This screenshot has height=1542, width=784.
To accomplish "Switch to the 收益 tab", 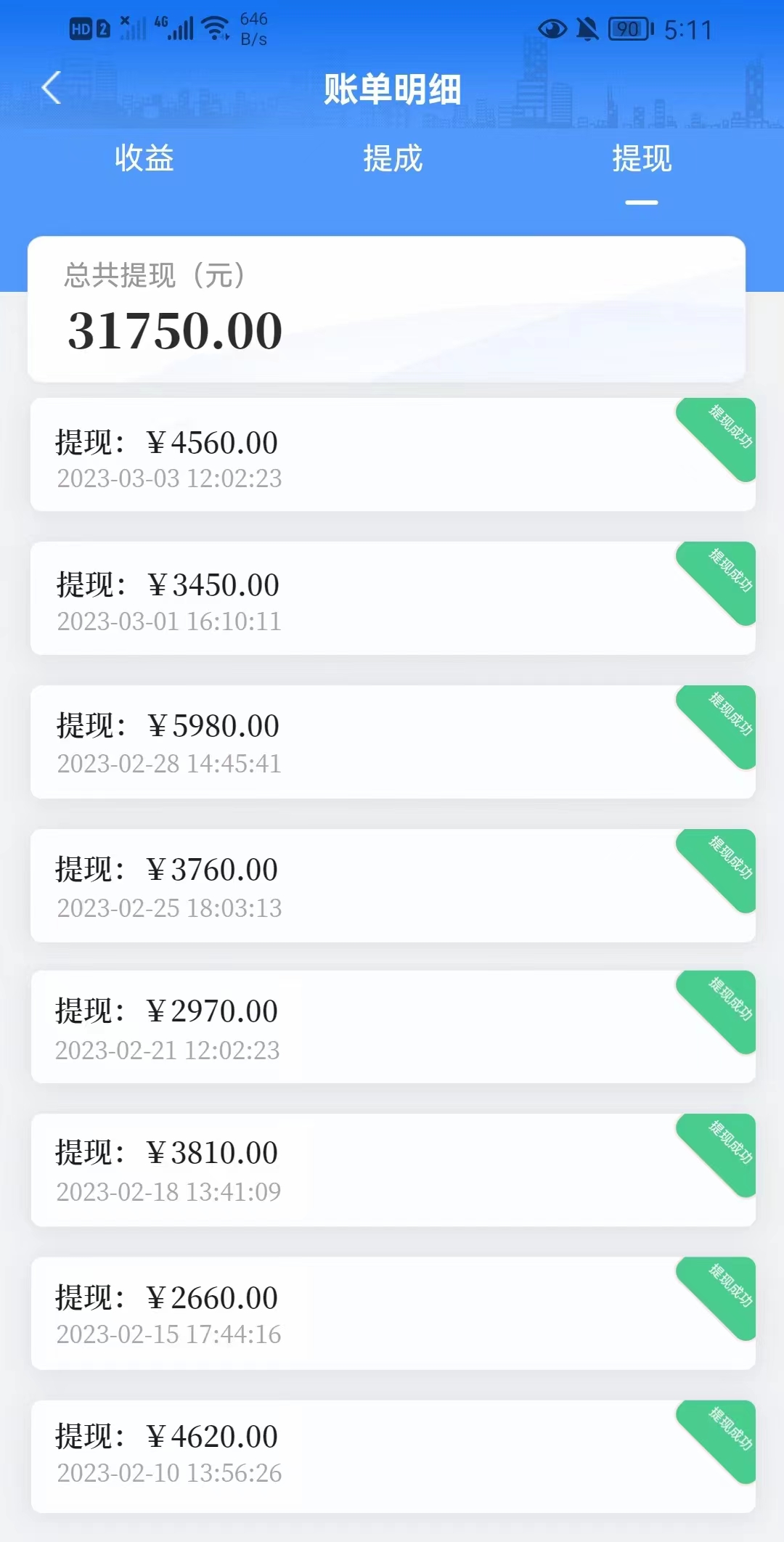I will point(144,158).
